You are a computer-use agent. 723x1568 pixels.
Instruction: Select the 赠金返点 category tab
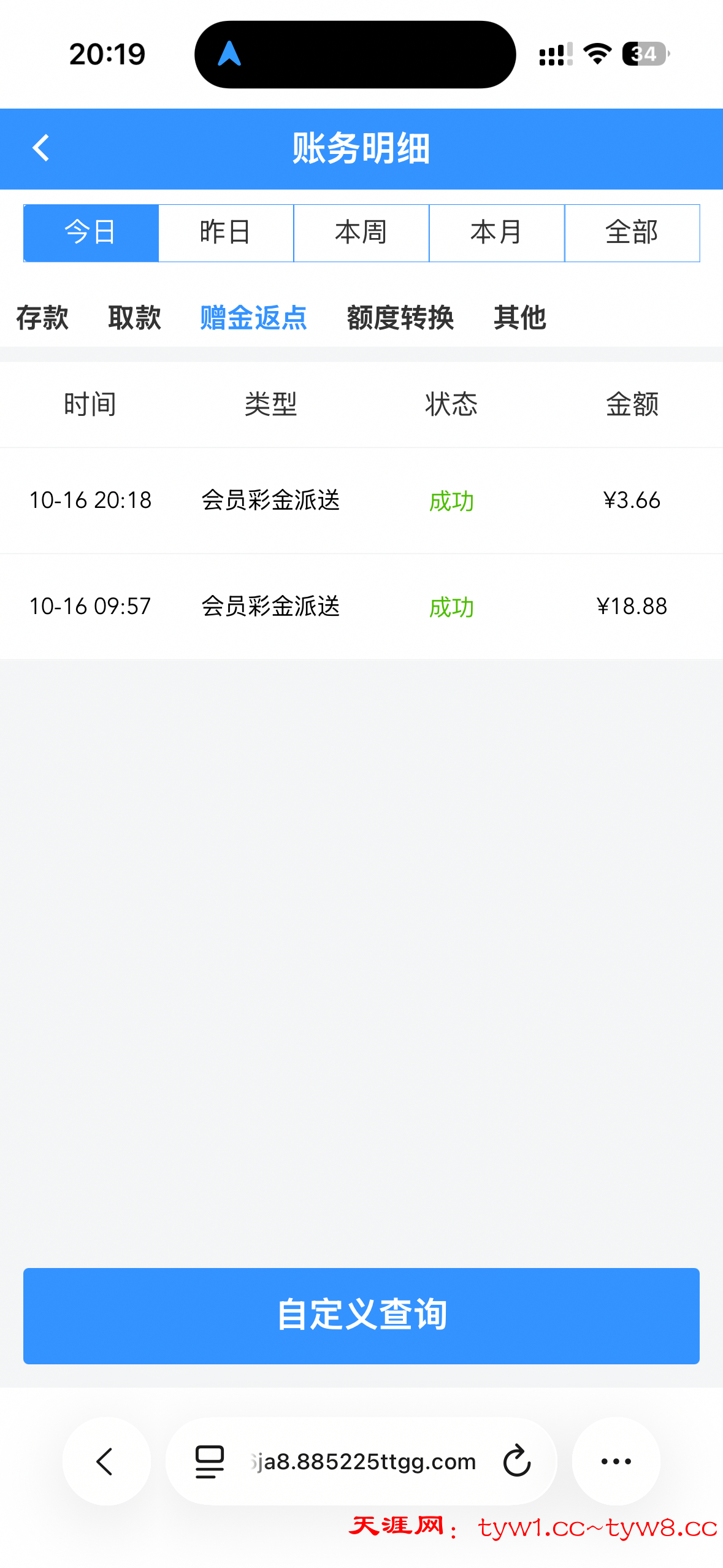click(x=253, y=318)
